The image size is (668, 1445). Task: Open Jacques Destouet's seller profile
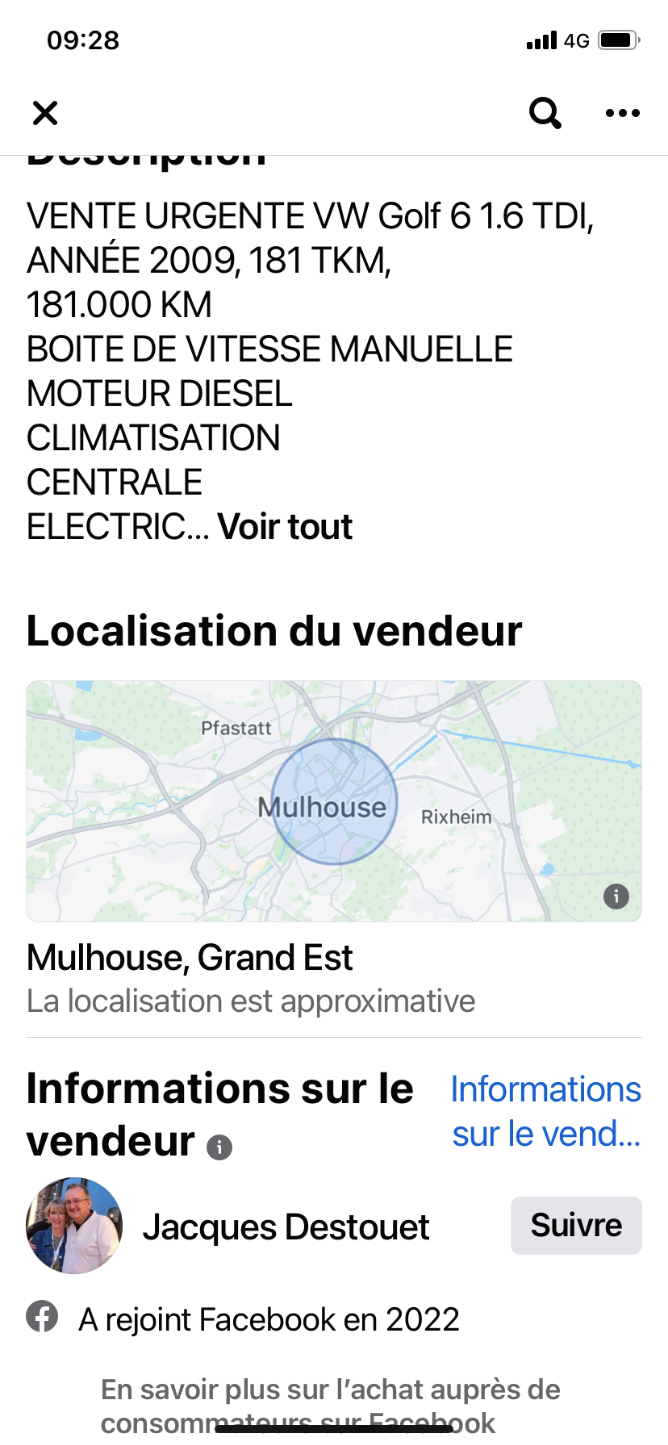pos(285,1226)
